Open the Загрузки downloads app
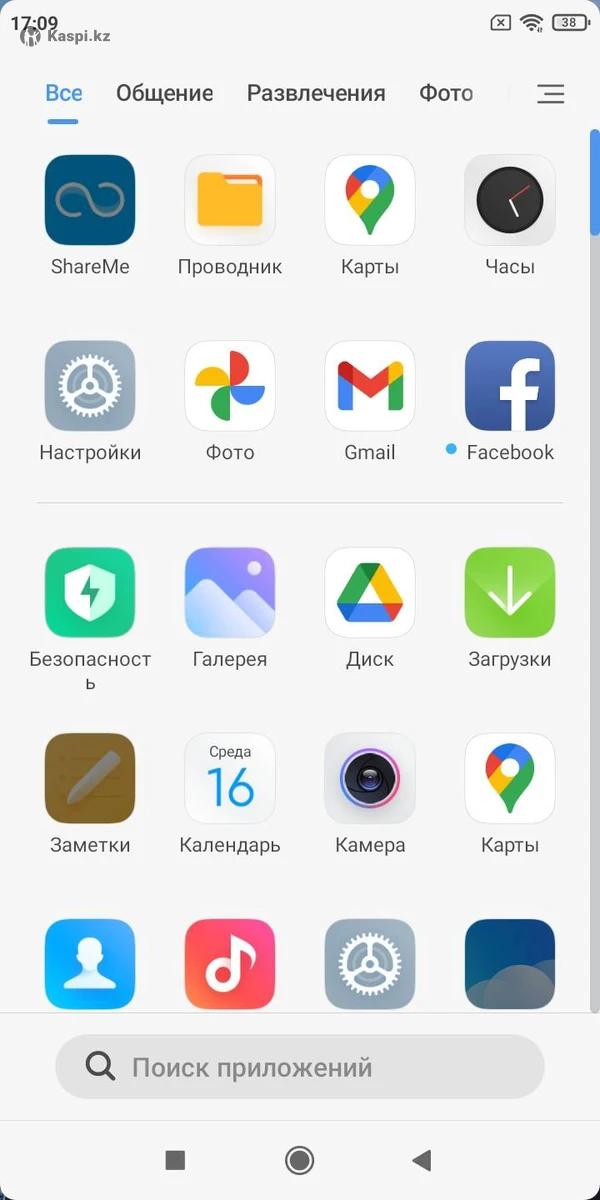Viewport: 600px width, 1200px height. pos(510,593)
